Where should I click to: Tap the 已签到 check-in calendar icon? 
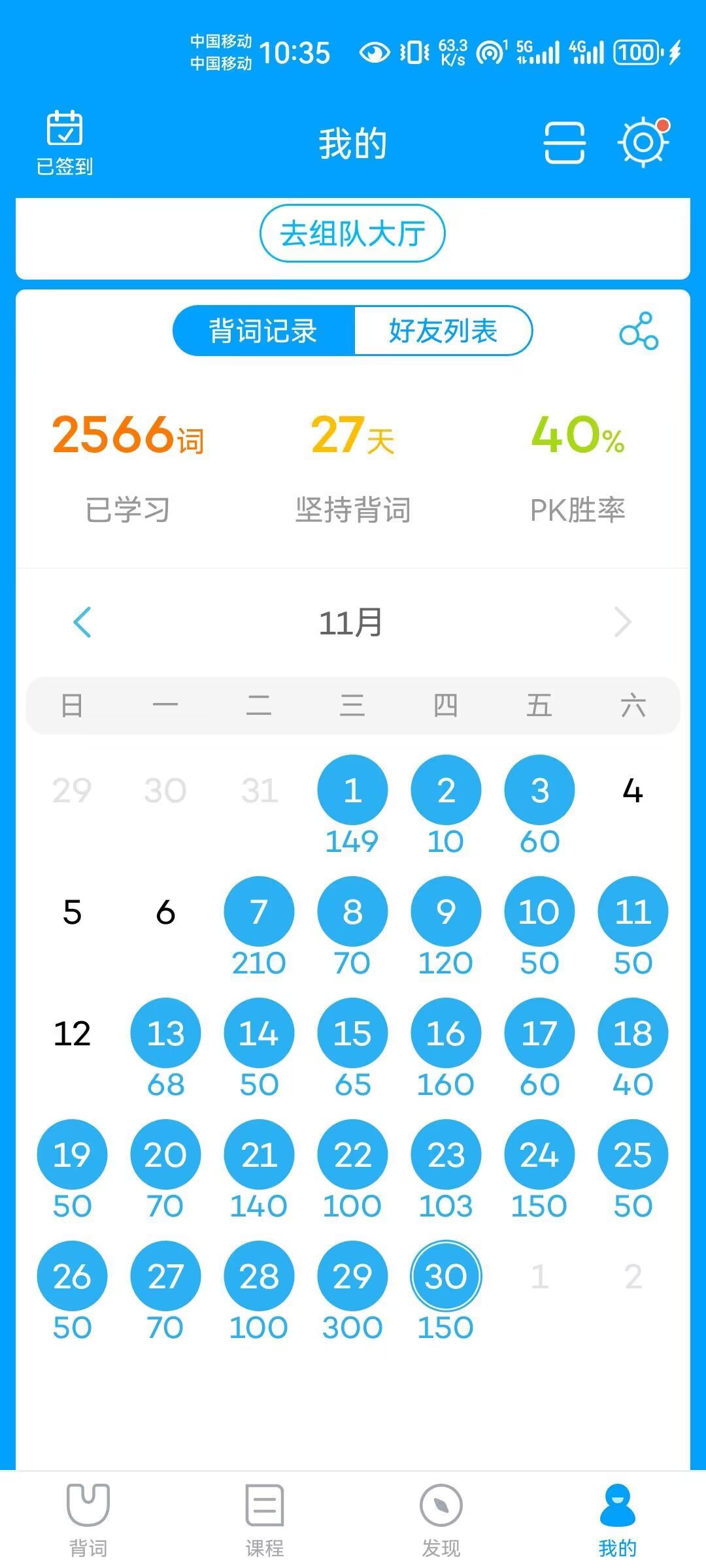click(64, 142)
